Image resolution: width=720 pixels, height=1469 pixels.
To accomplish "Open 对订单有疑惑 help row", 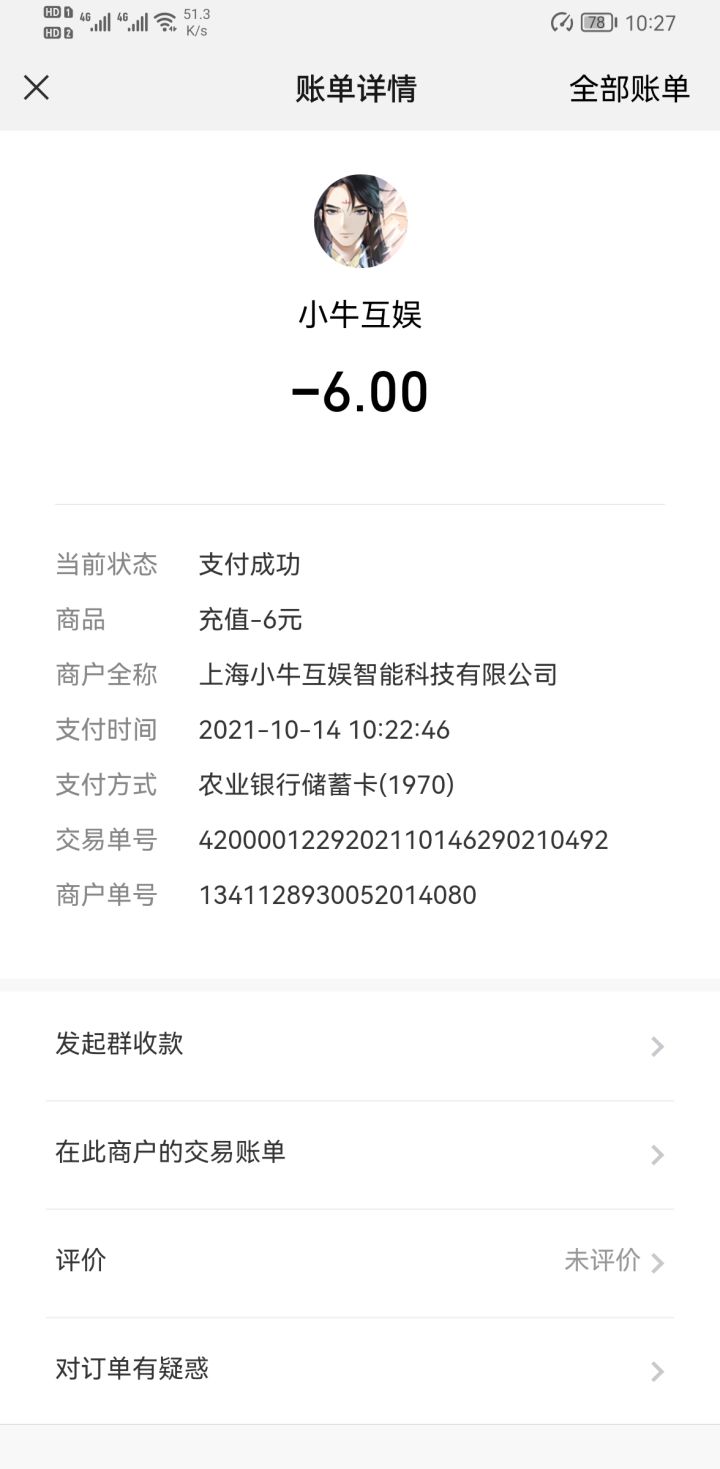I will click(x=360, y=1370).
